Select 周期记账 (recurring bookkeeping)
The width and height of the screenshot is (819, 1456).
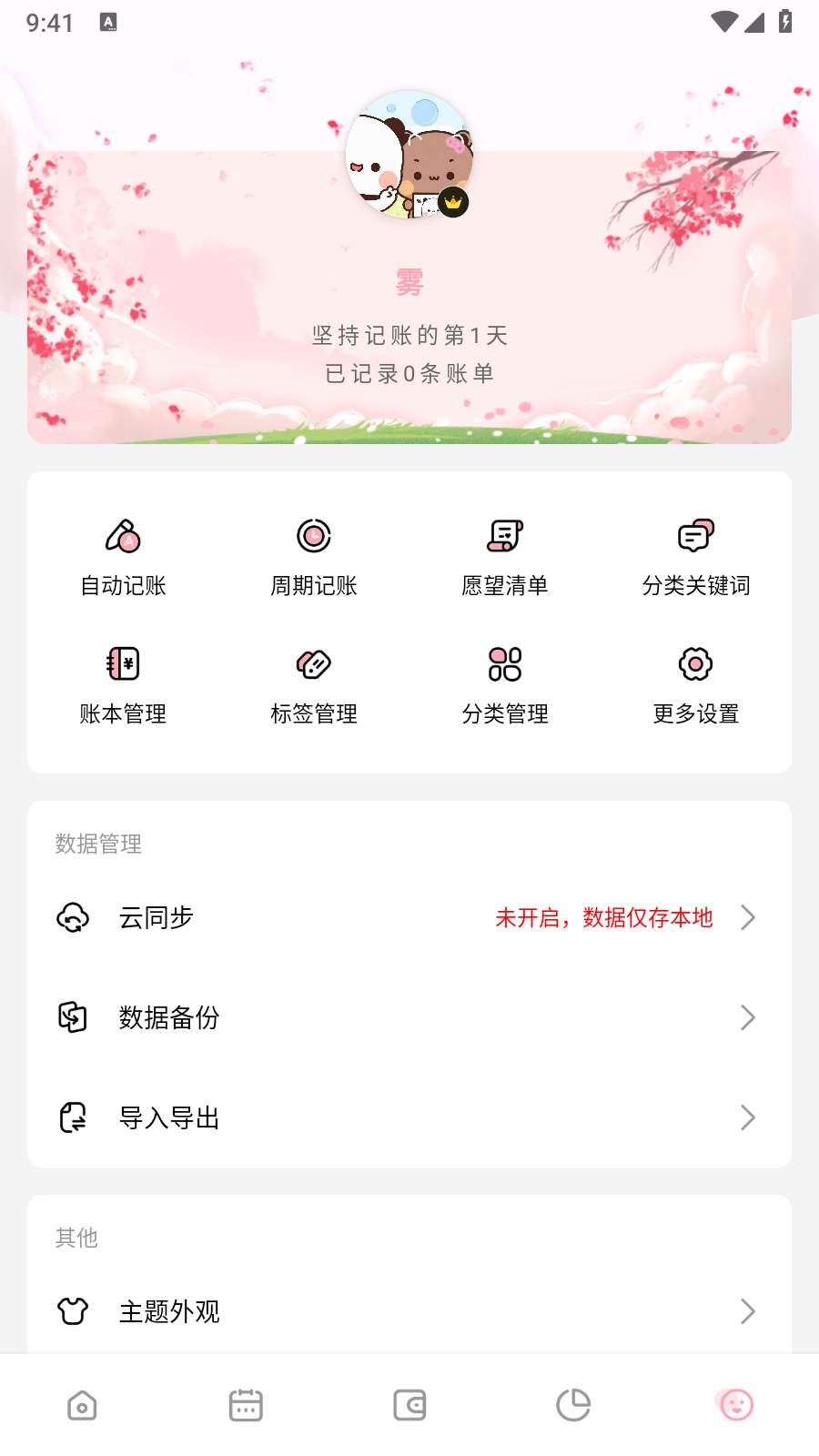[314, 553]
